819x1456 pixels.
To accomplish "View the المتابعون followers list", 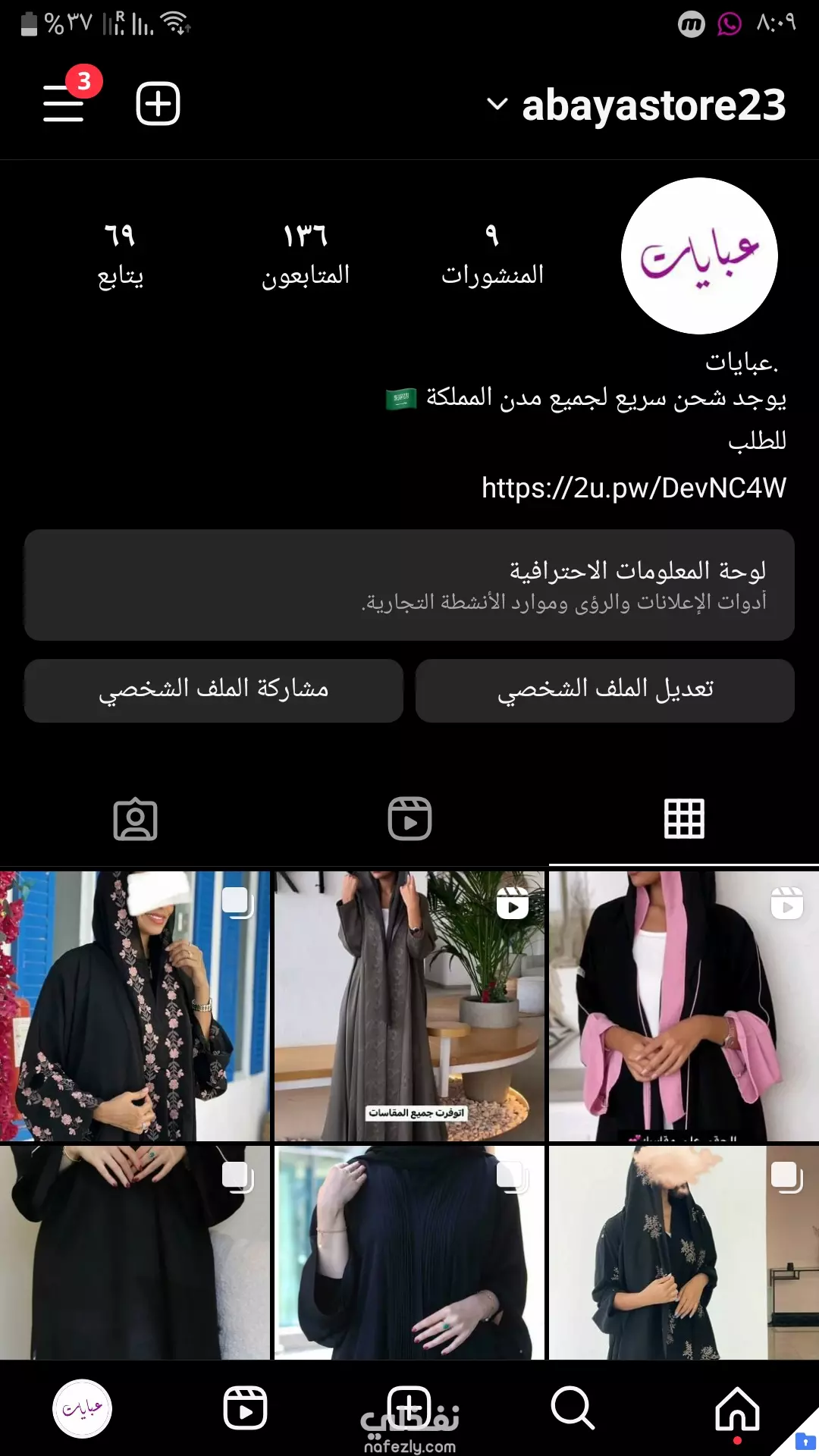I will (306, 256).
